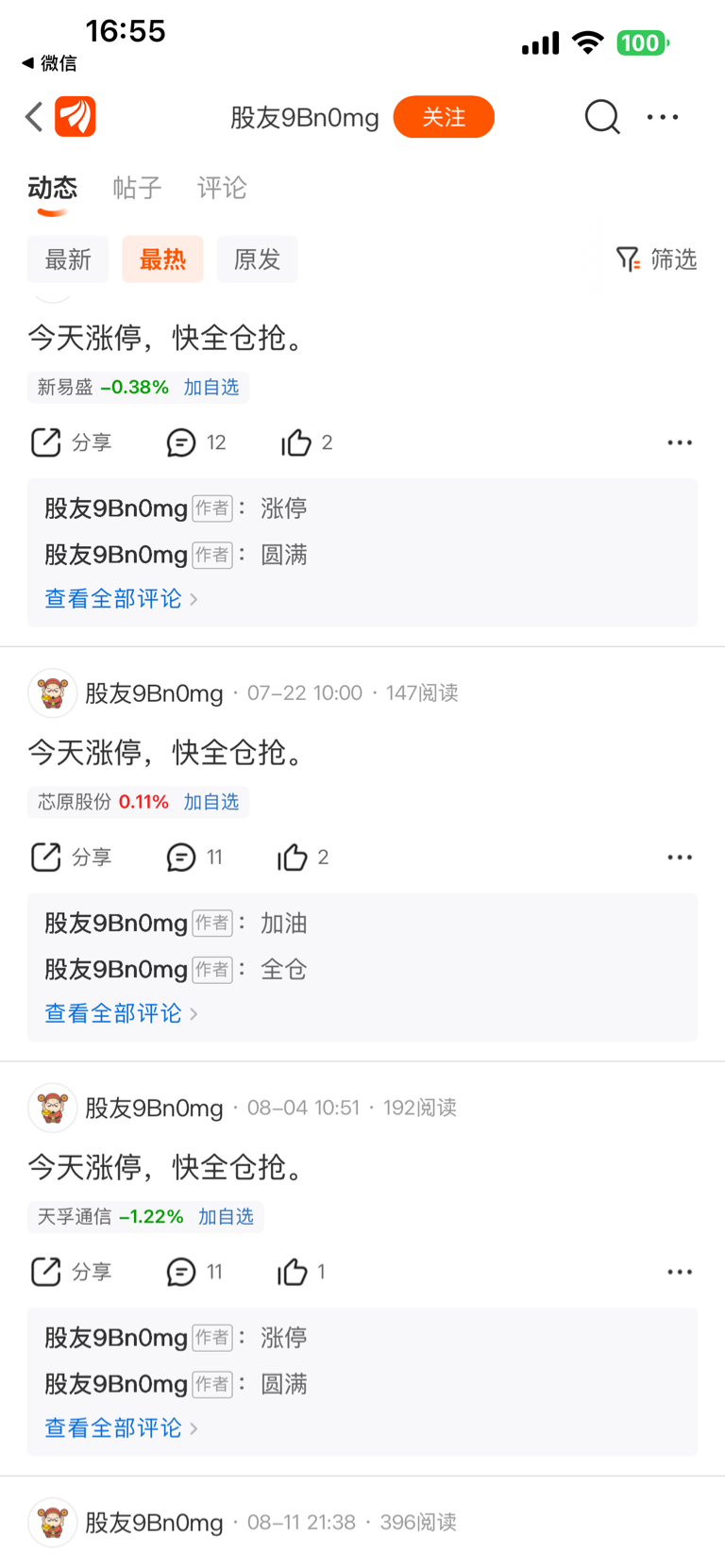Open the top-right overflow menu
725x1568 pixels.
point(663,117)
